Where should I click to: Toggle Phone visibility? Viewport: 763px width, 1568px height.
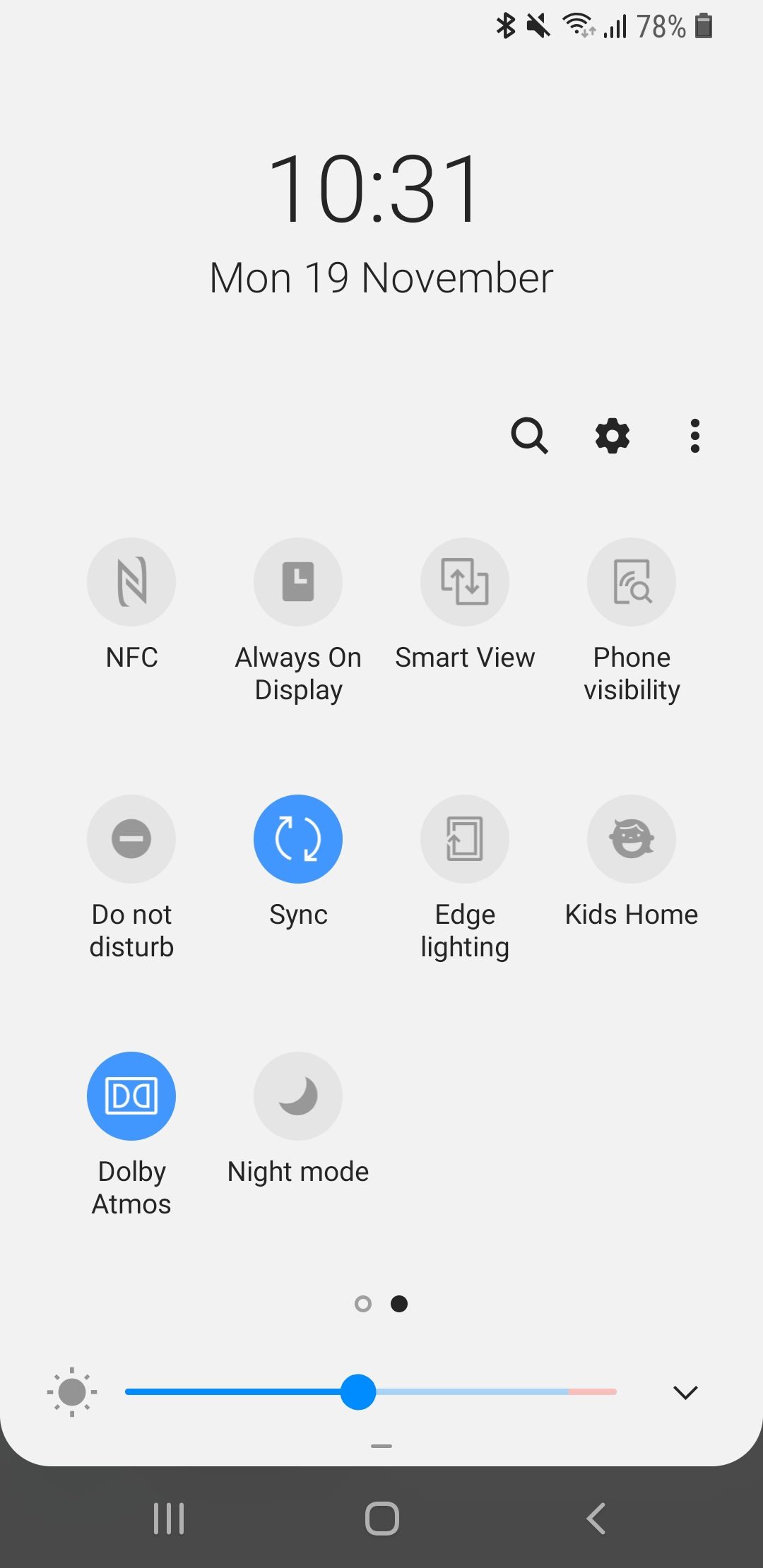(x=632, y=582)
